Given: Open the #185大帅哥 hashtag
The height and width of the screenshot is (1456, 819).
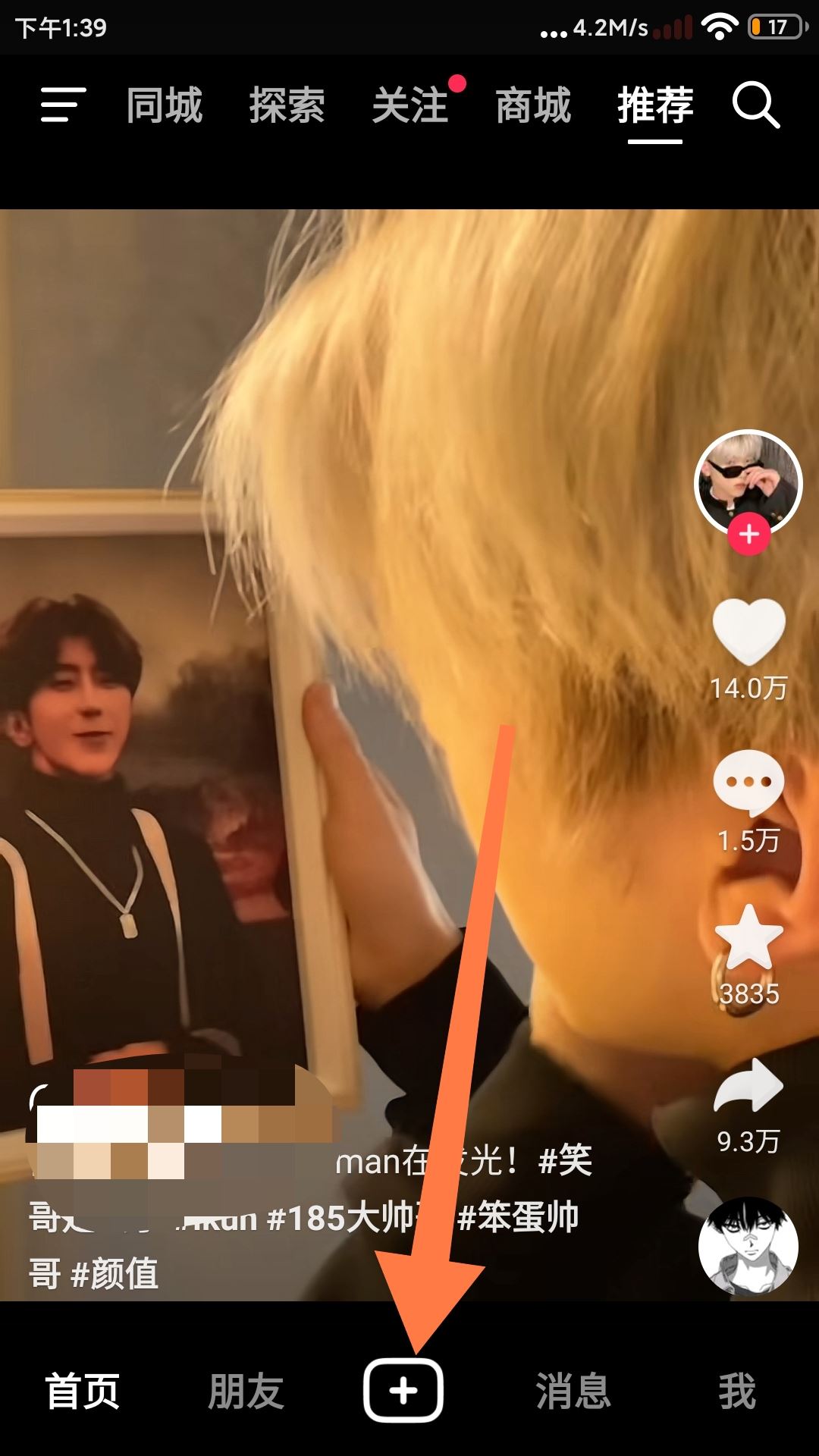Looking at the screenshot, I should 341,1219.
